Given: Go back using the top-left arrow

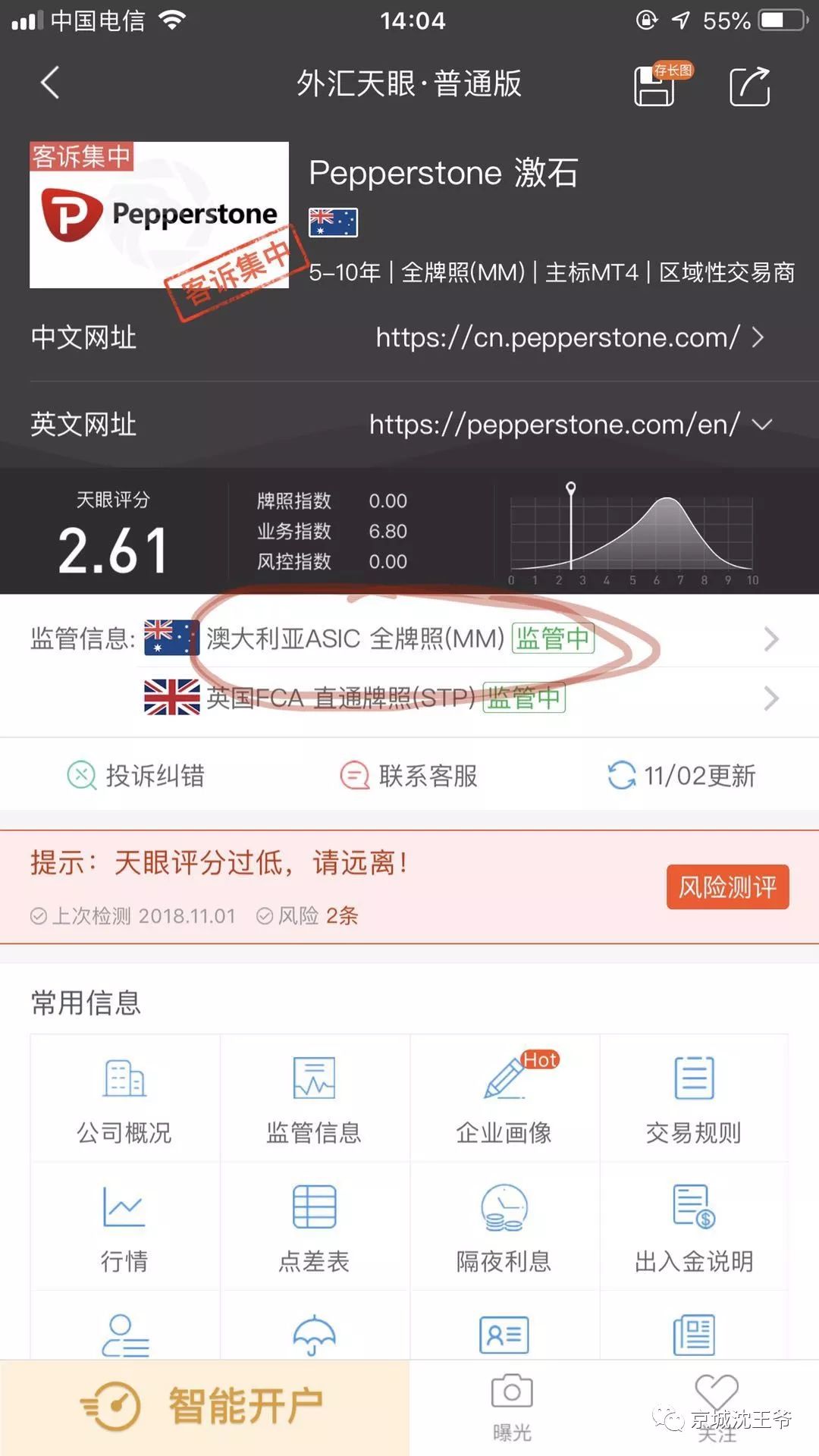Looking at the screenshot, I should (x=50, y=83).
